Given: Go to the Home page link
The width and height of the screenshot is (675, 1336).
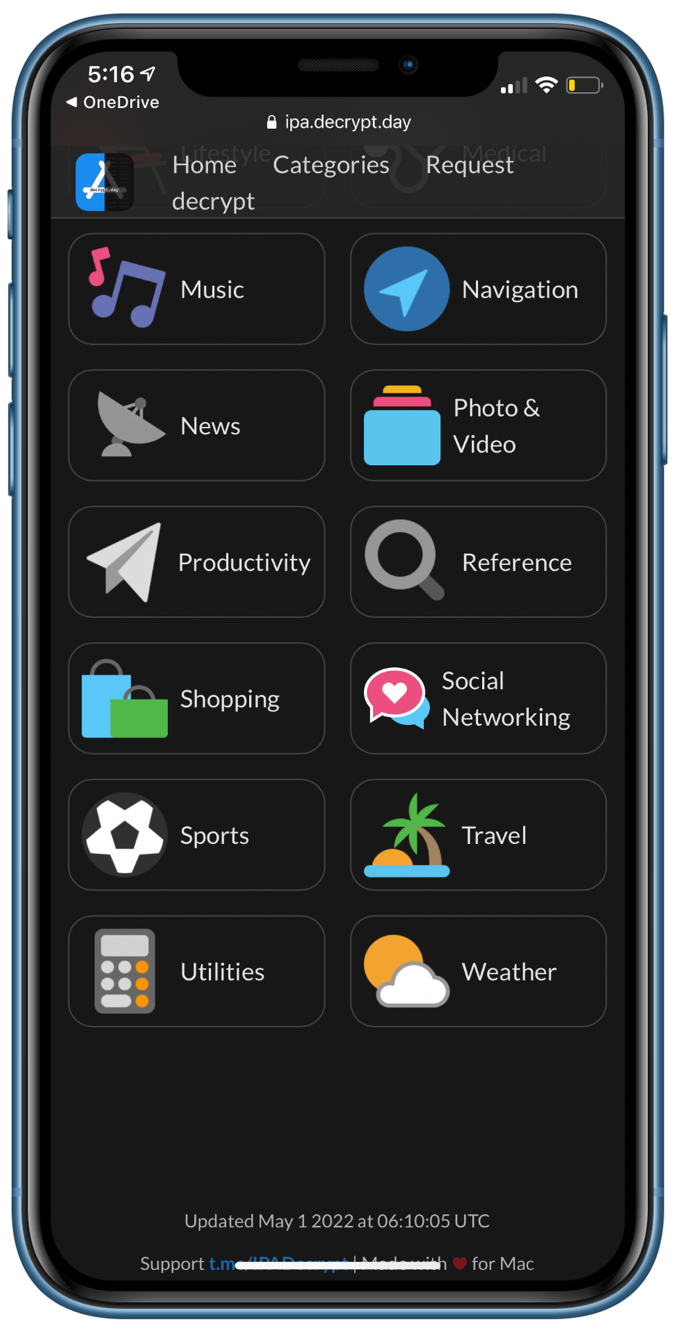Looking at the screenshot, I should (x=204, y=165).
